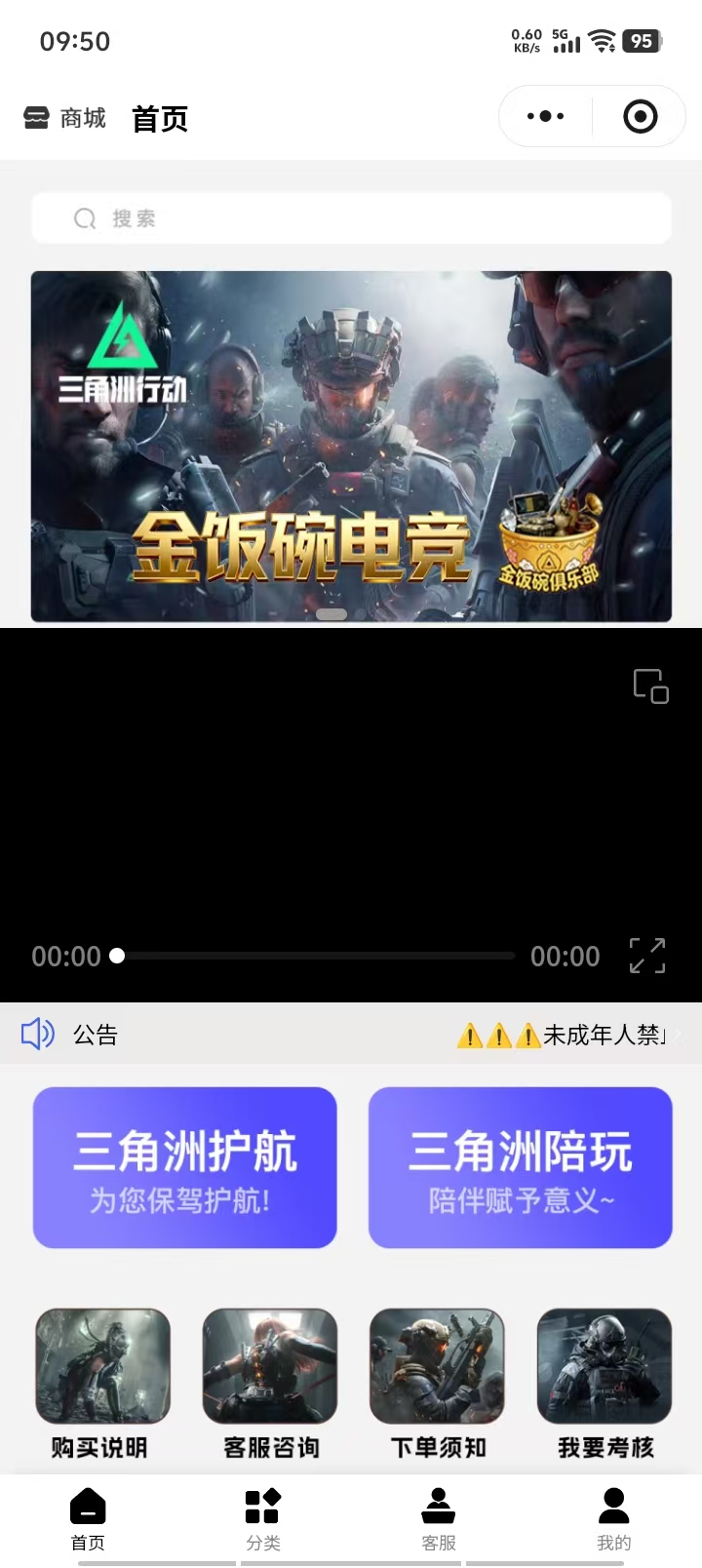Open the 商城 store button

click(x=64, y=119)
